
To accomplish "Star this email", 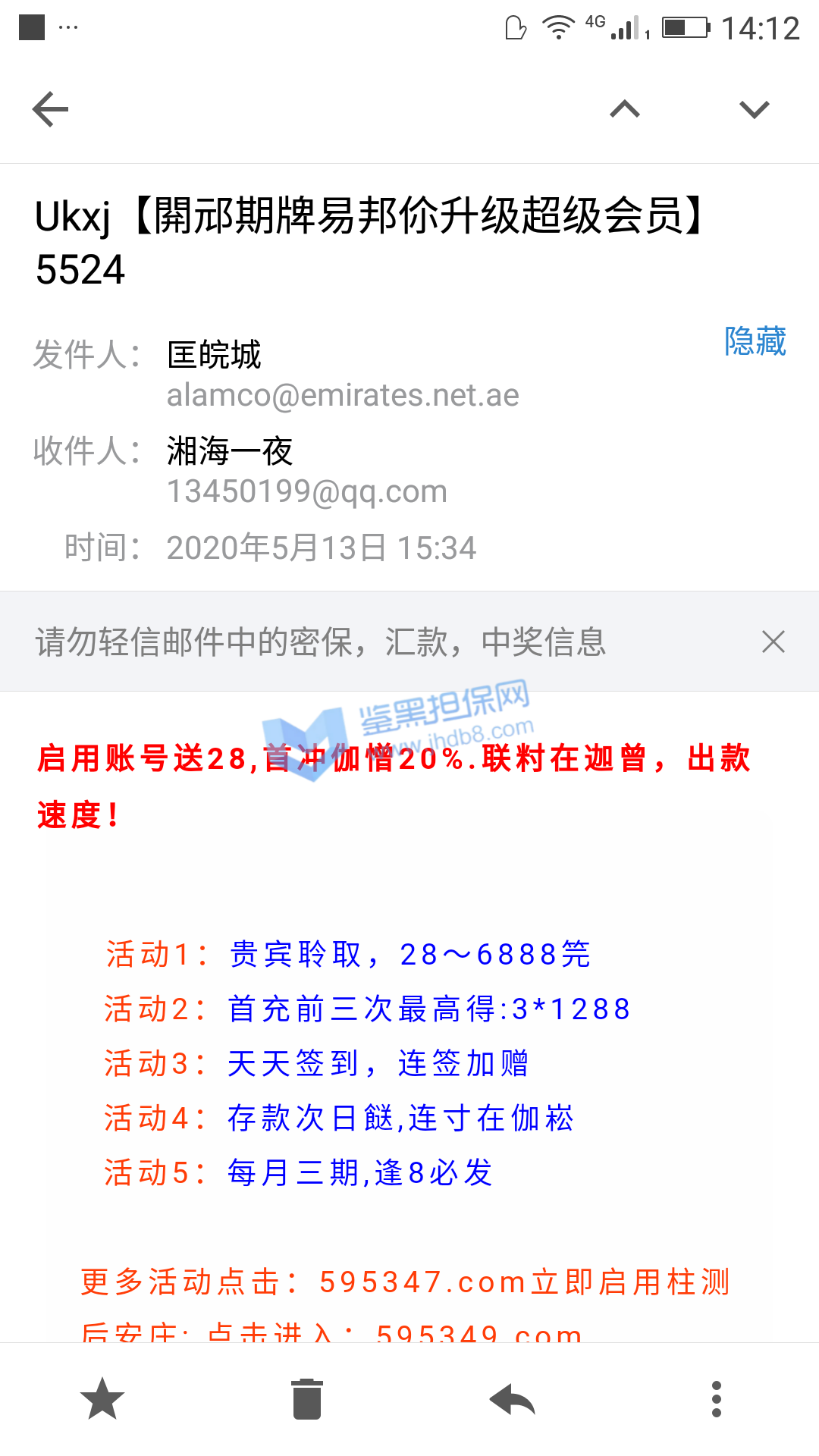I will [x=102, y=1399].
